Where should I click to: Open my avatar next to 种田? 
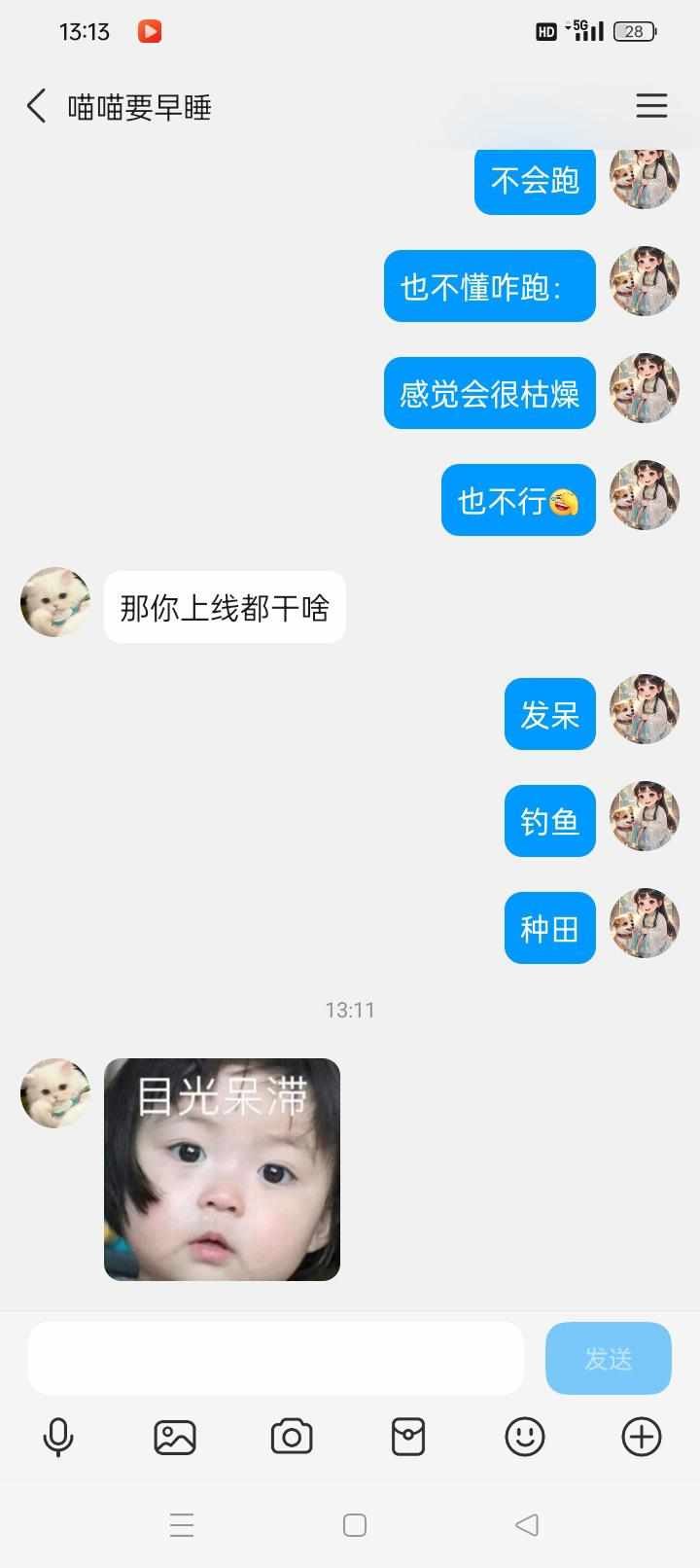[x=644, y=923]
